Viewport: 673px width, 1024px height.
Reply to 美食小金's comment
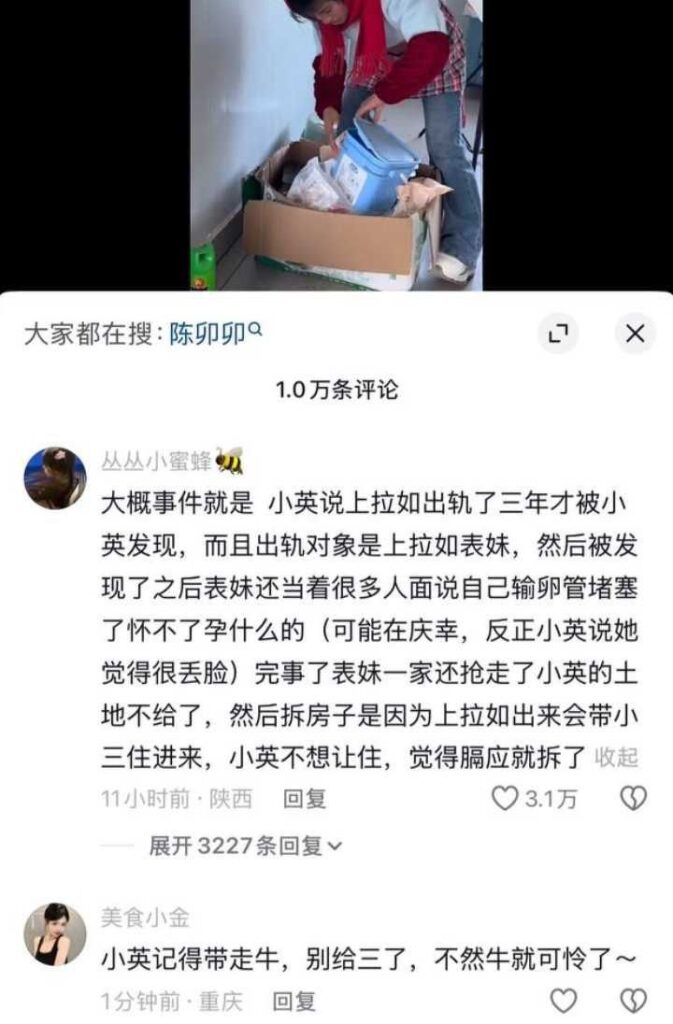[294, 1000]
